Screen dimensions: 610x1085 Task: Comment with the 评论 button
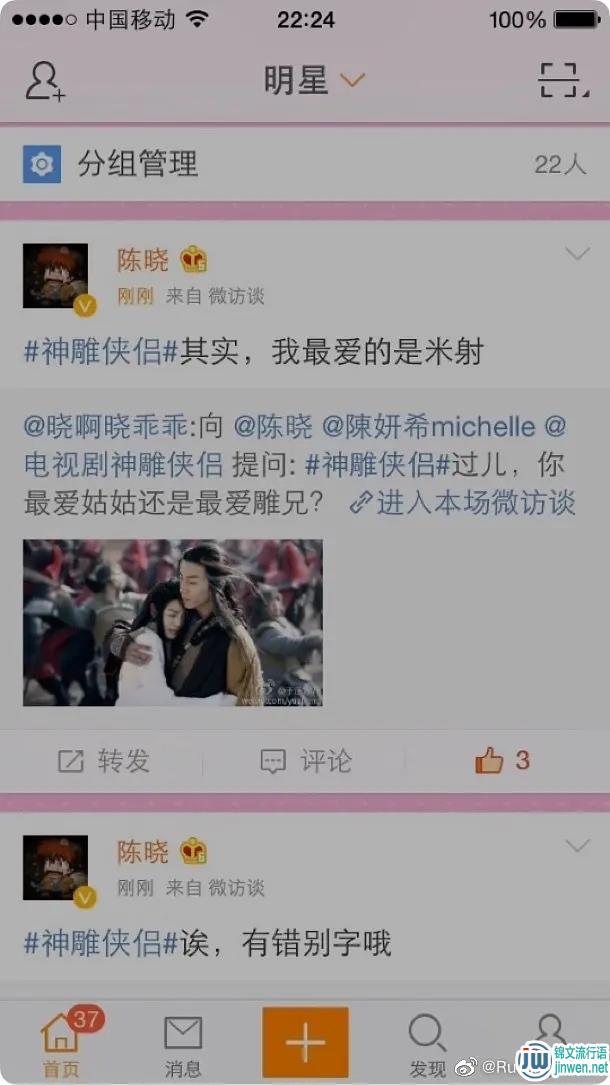pos(306,761)
